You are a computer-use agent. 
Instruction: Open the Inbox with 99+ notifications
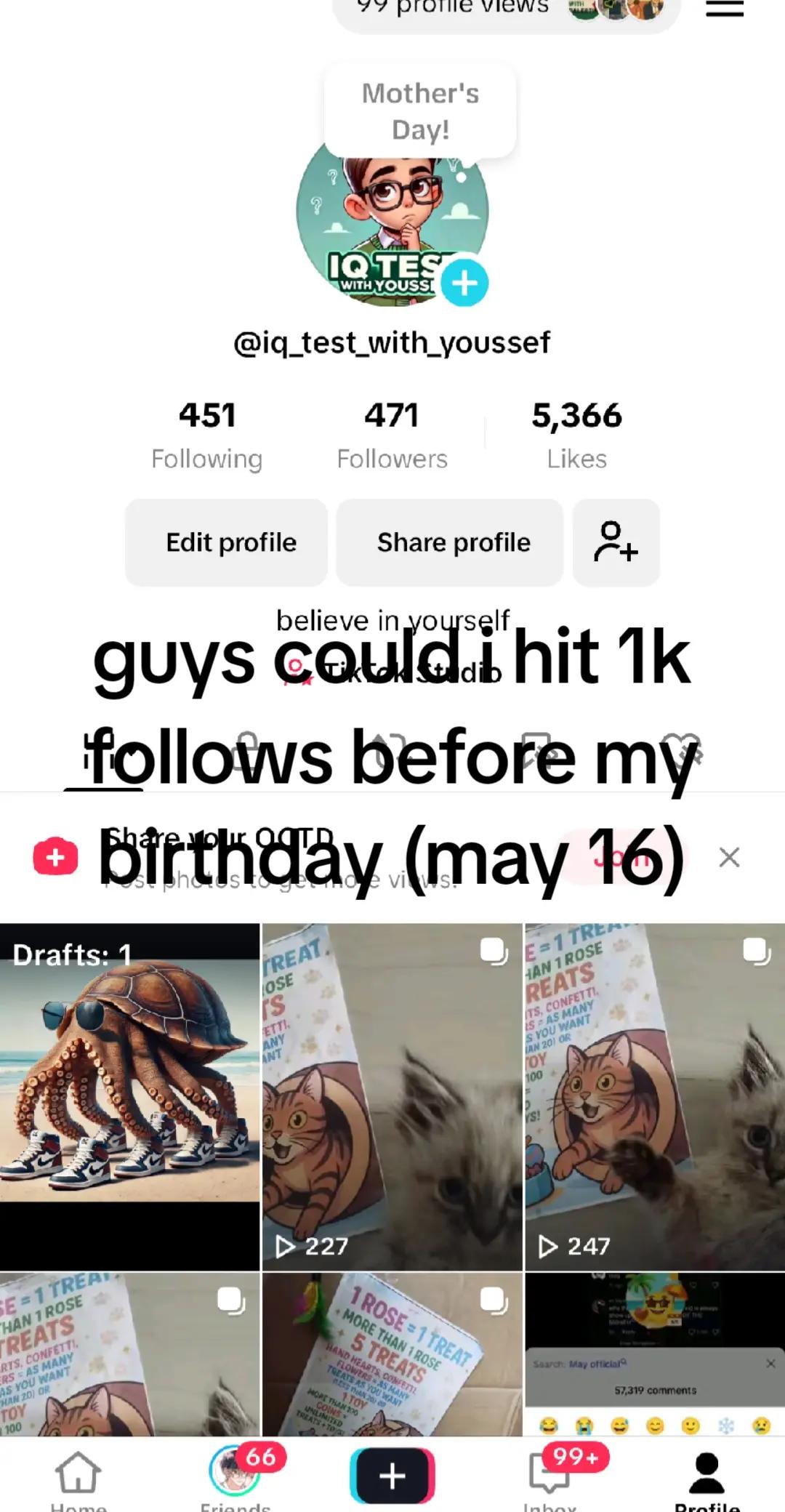(549, 1476)
